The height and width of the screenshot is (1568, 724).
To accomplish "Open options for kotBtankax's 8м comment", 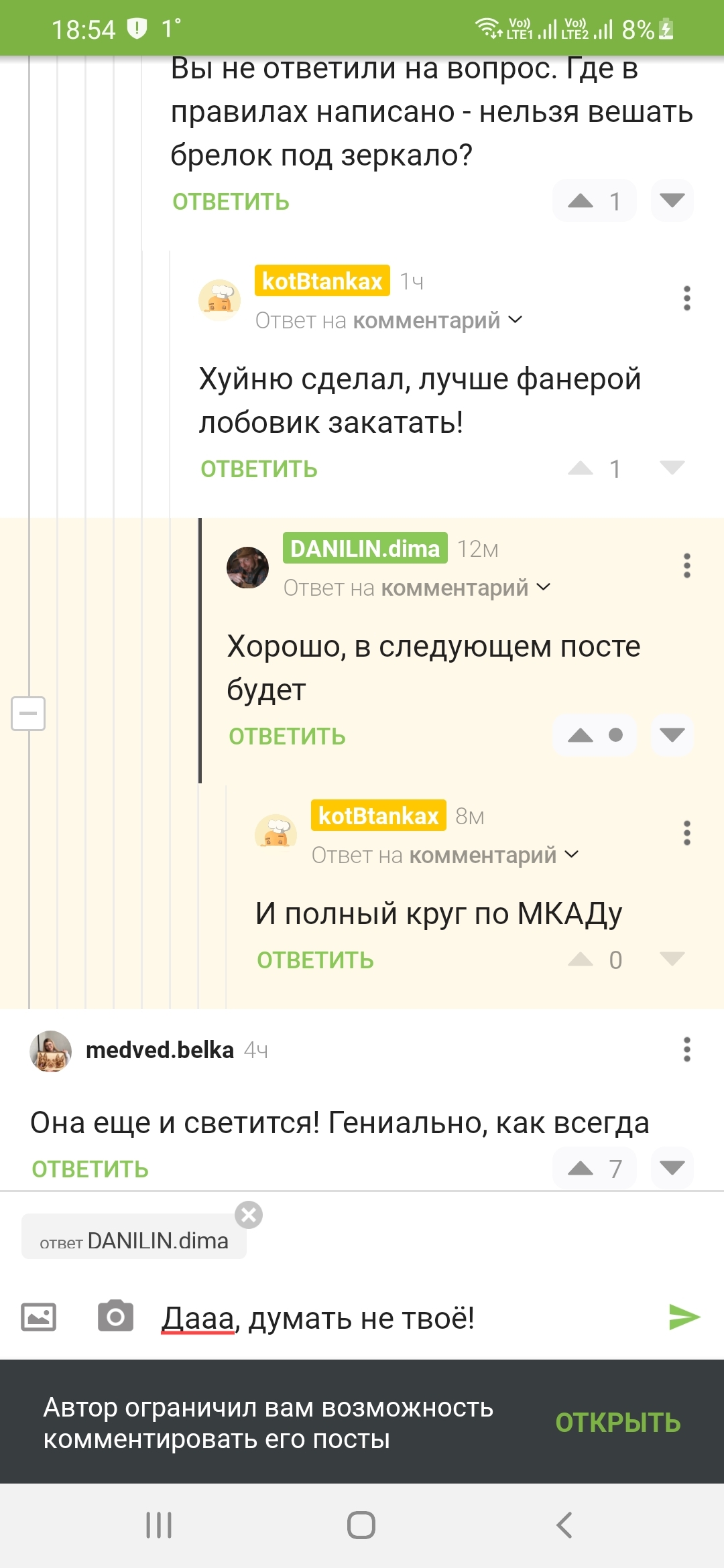I will (x=686, y=833).
